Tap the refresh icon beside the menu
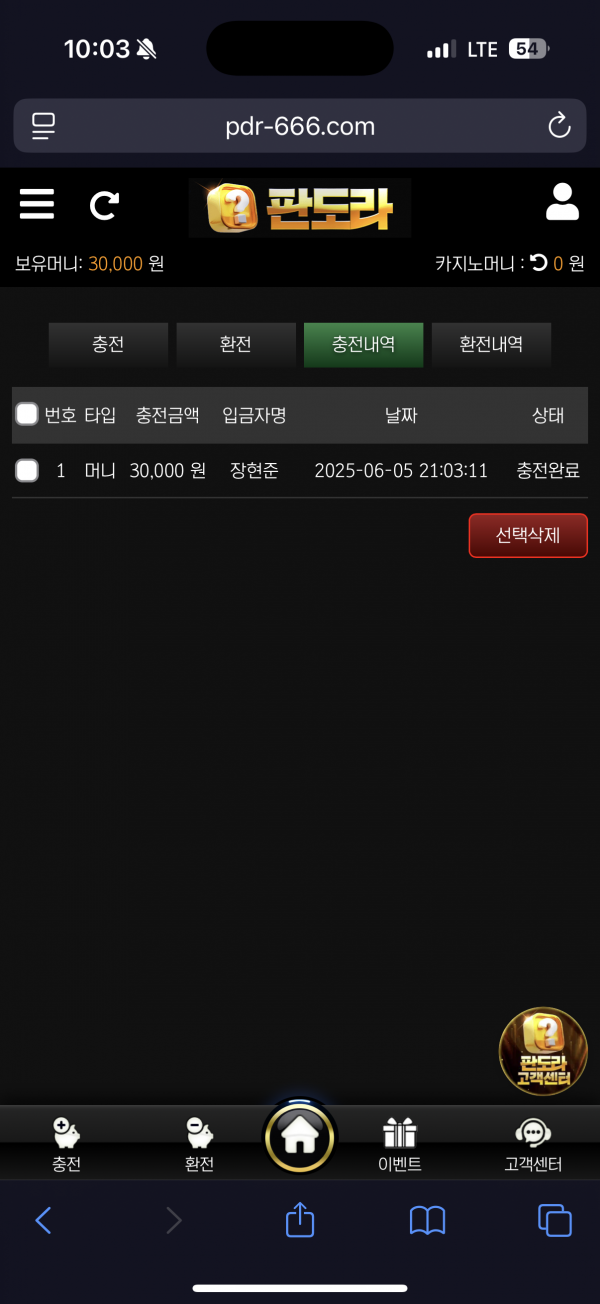Image resolution: width=600 pixels, height=1304 pixels. [104, 205]
